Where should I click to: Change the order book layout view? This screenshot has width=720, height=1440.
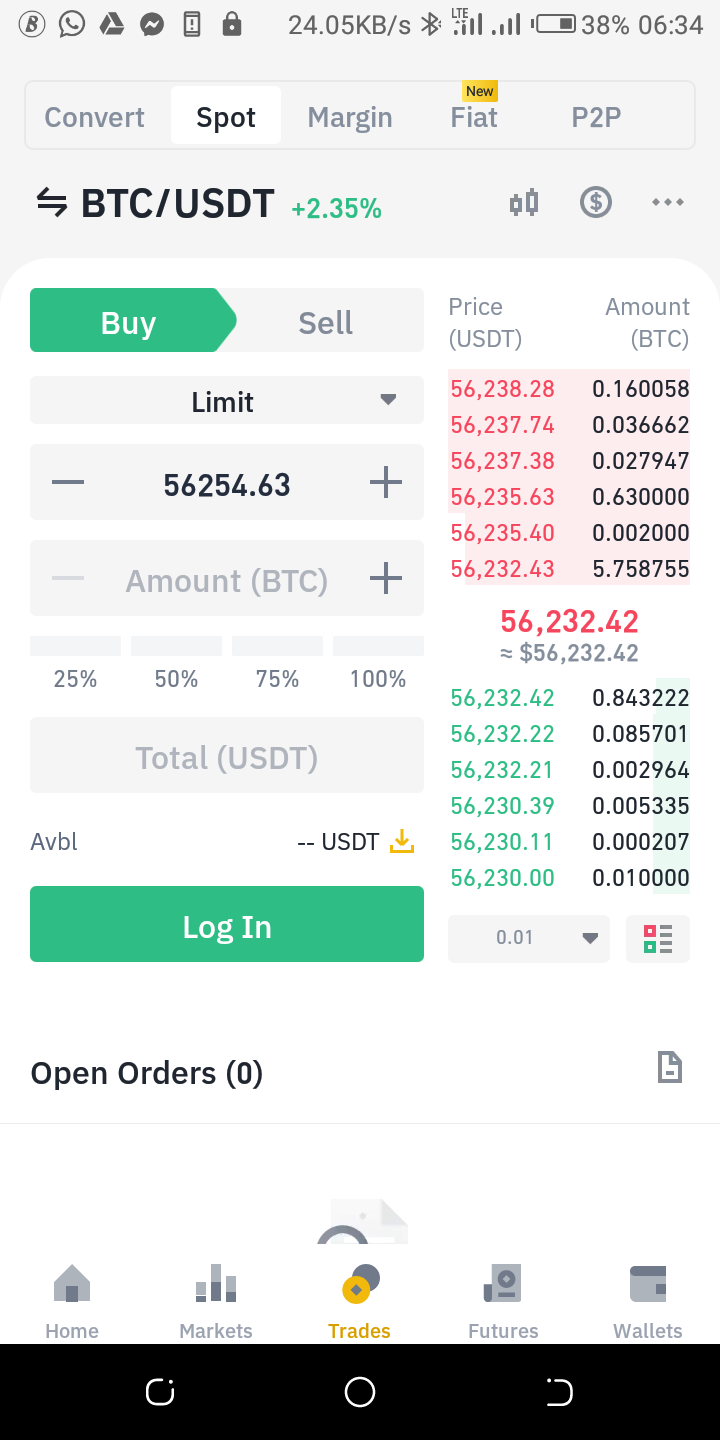click(658, 939)
